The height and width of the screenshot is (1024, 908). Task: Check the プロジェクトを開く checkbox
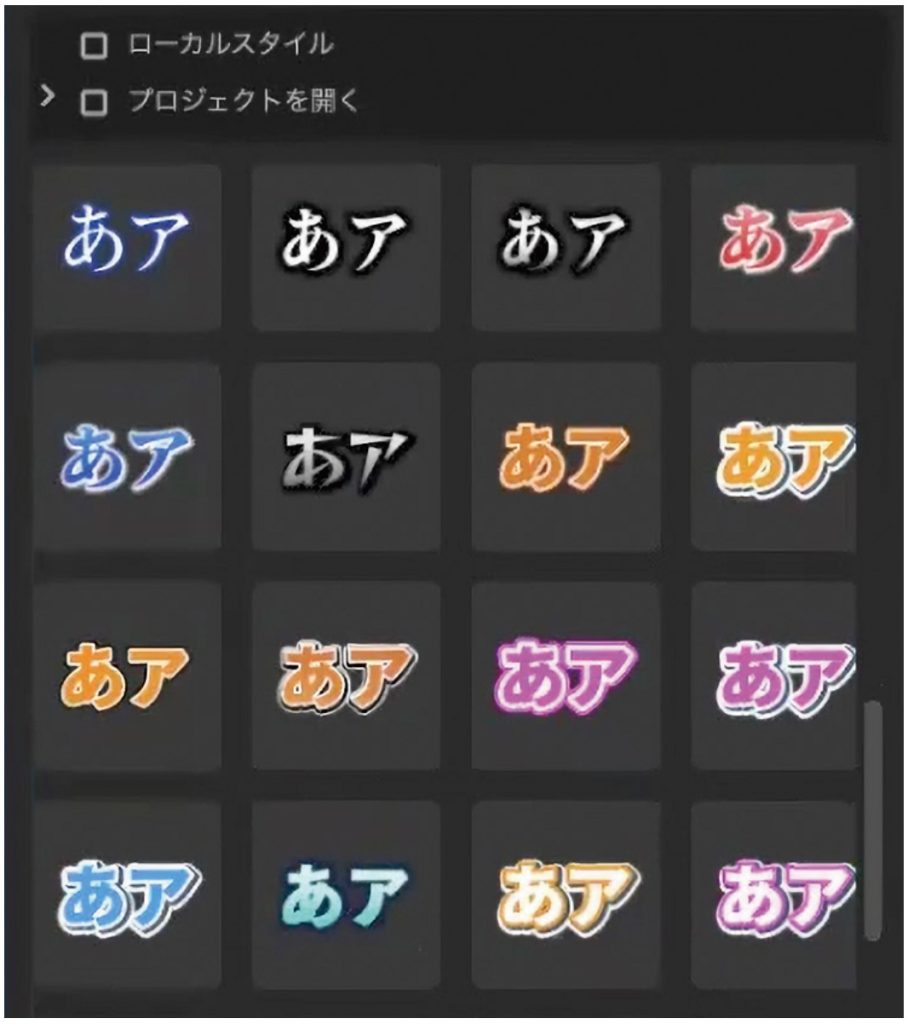tap(94, 102)
